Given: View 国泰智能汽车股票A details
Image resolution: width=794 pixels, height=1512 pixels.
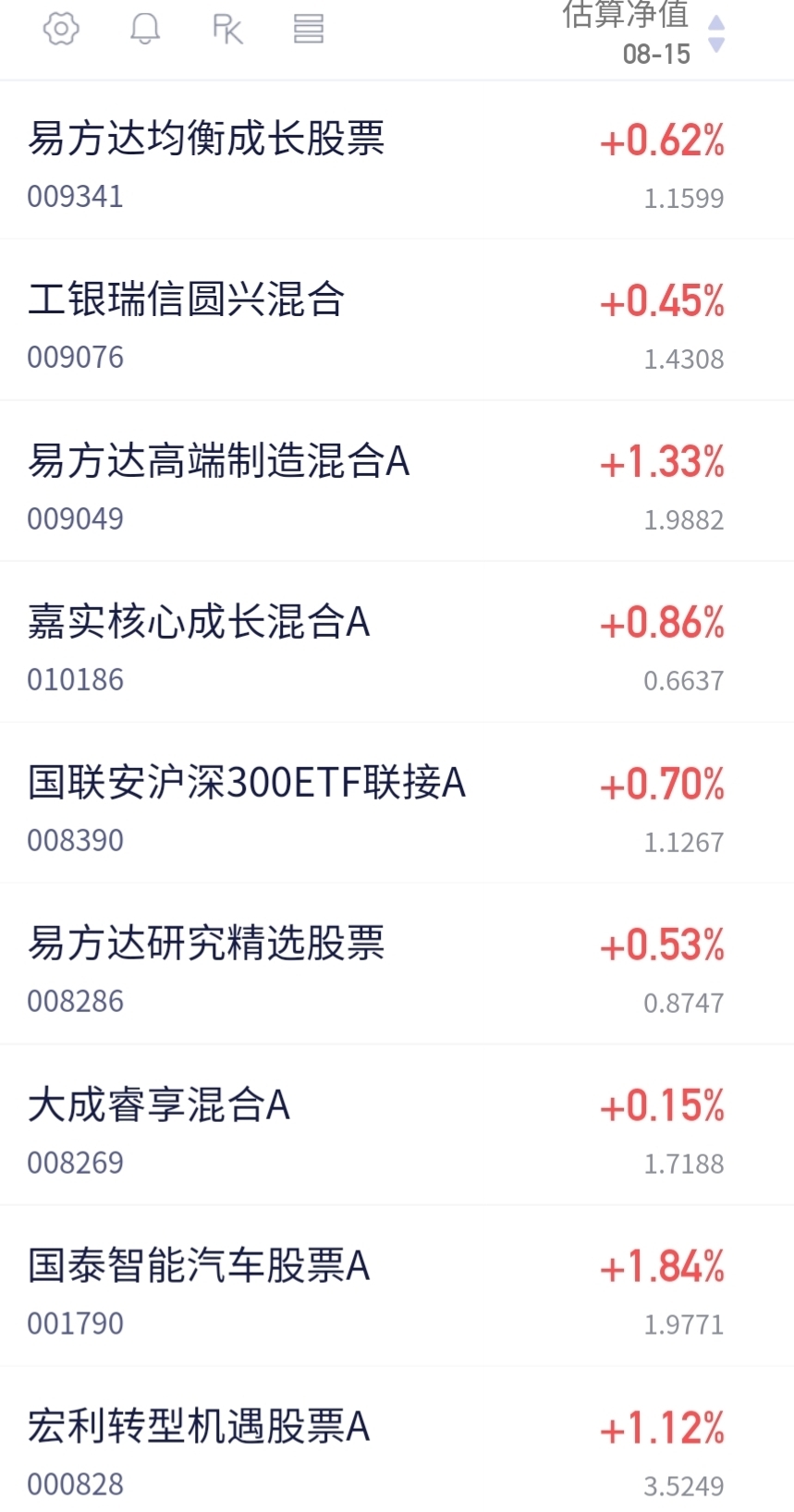Looking at the screenshot, I should click(x=397, y=1286).
